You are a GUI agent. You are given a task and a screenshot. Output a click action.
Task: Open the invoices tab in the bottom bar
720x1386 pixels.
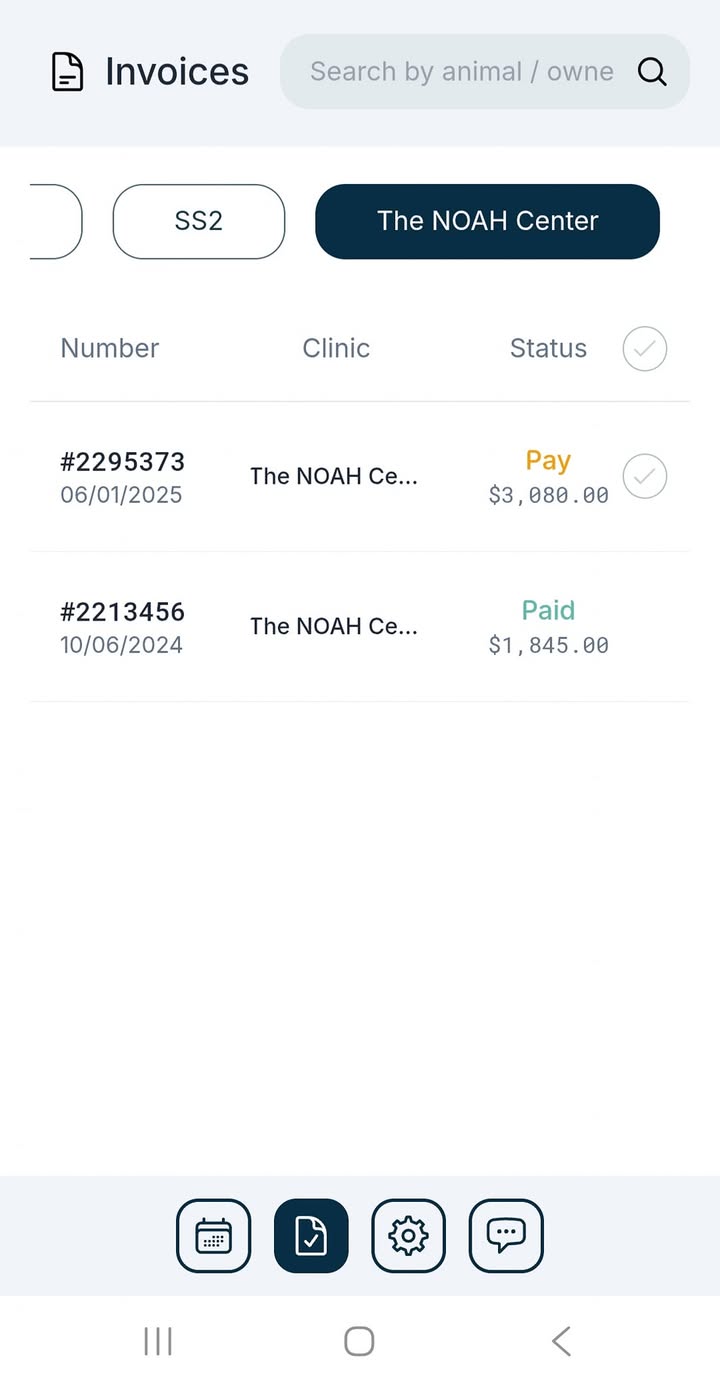311,1236
